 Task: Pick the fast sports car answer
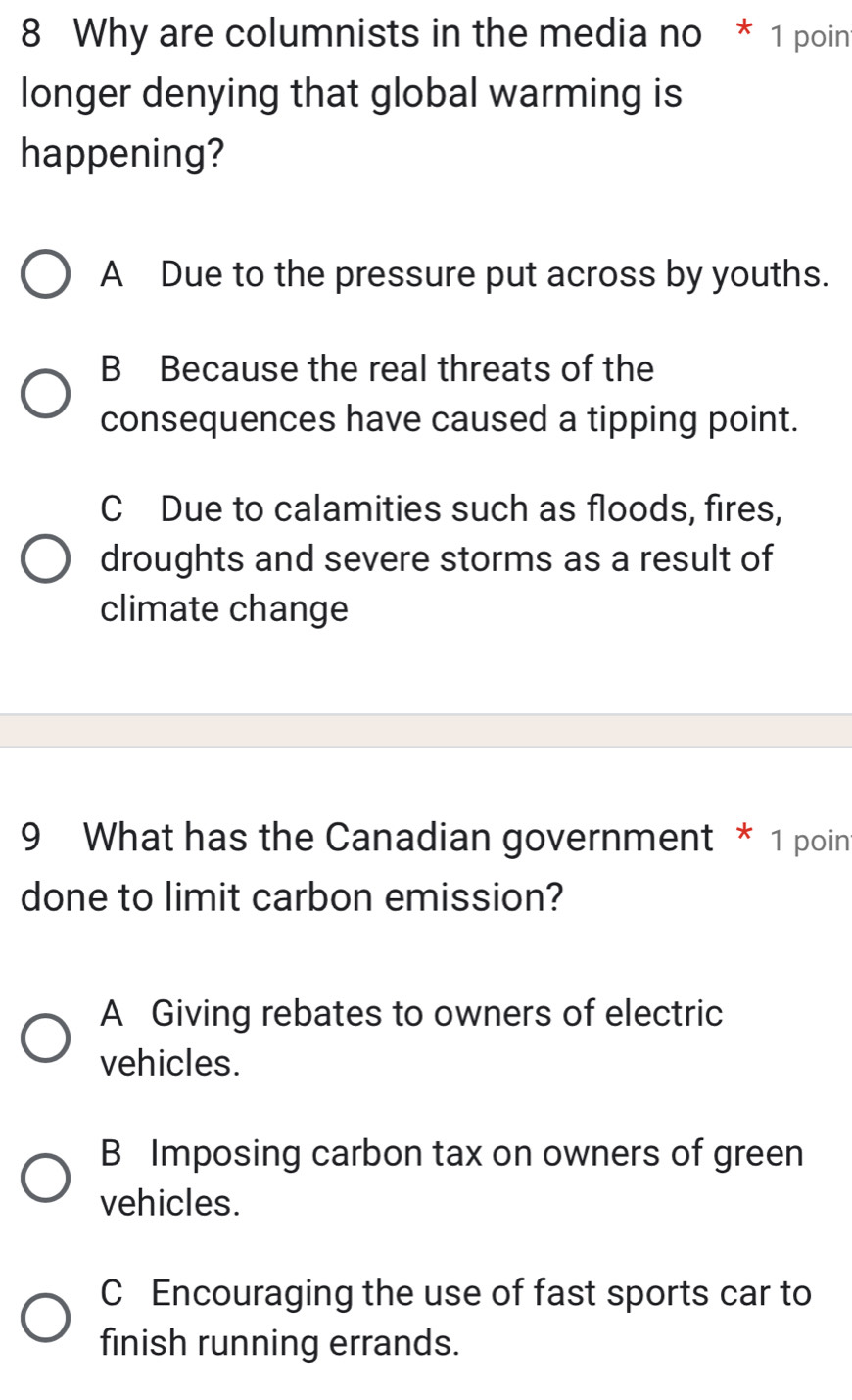pyautogui.click(x=46, y=1318)
